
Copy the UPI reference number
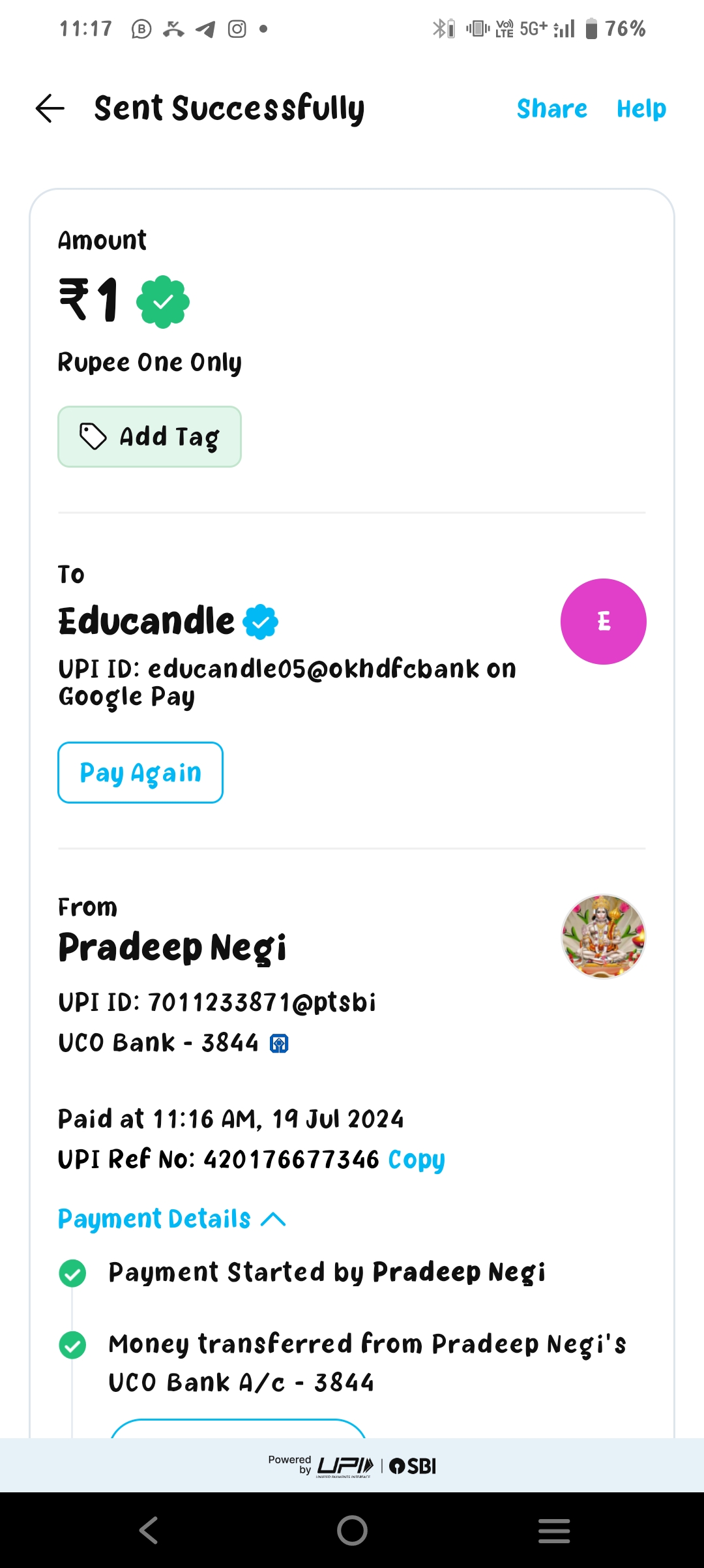click(417, 1160)
